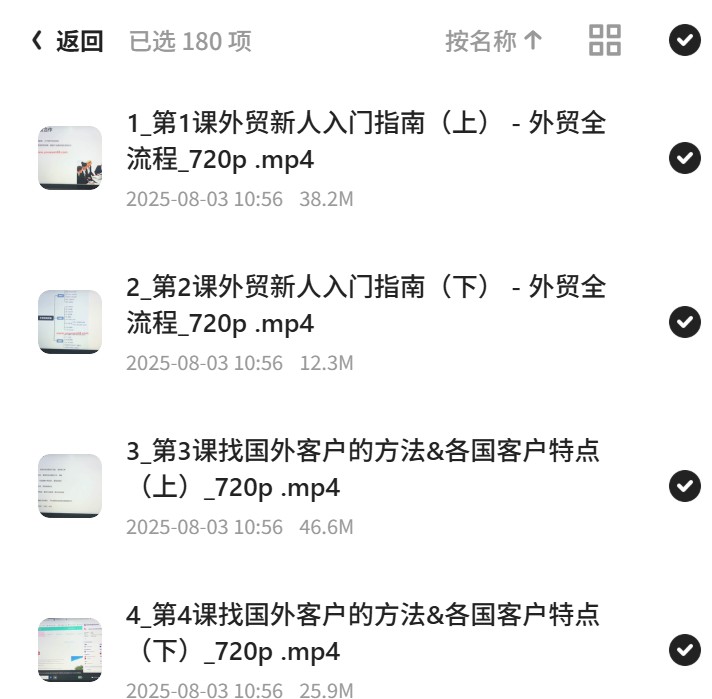The width and height of the screenshot is (712, 699).
Task: Uncheck the 1_第1课外贸新人入门指南（上）video
Action: (x=684, y=158)
